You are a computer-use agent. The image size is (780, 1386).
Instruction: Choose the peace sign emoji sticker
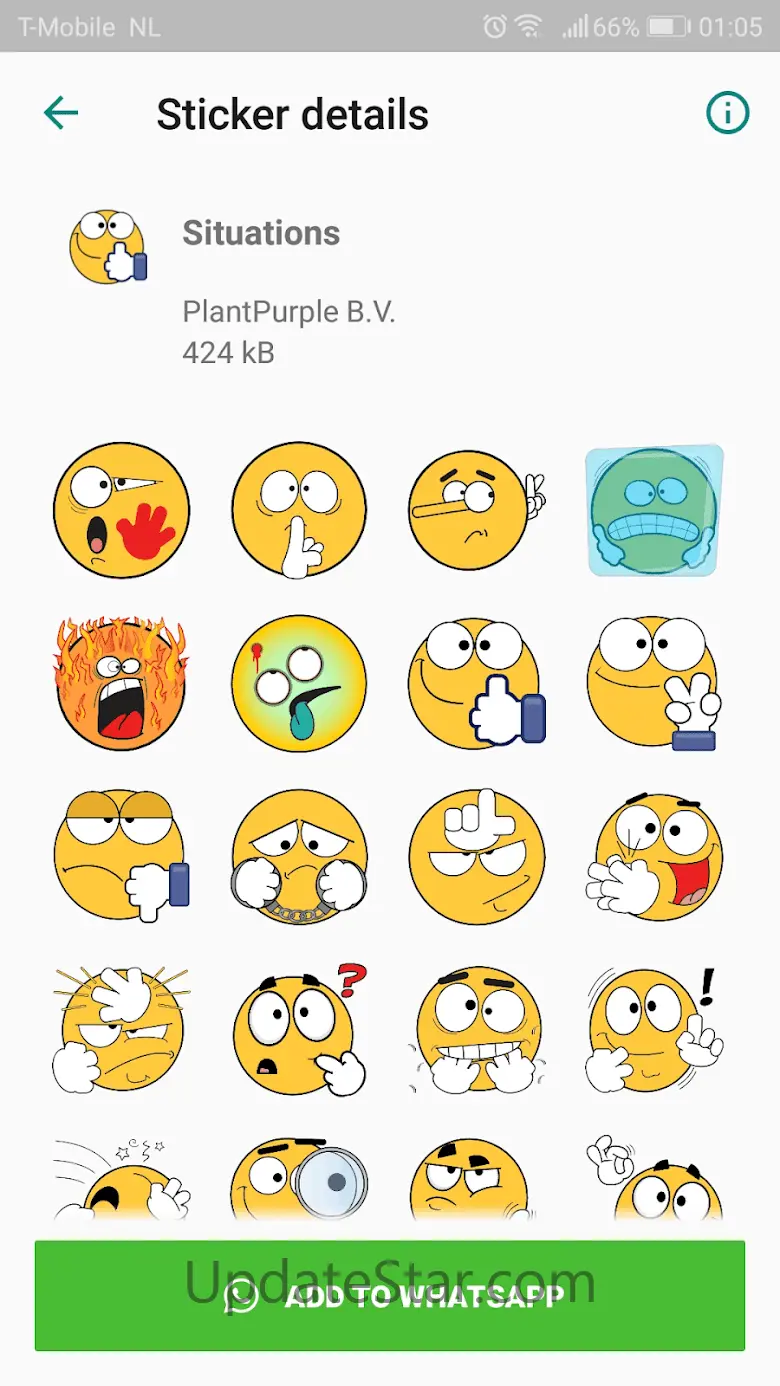coord(654,683)
